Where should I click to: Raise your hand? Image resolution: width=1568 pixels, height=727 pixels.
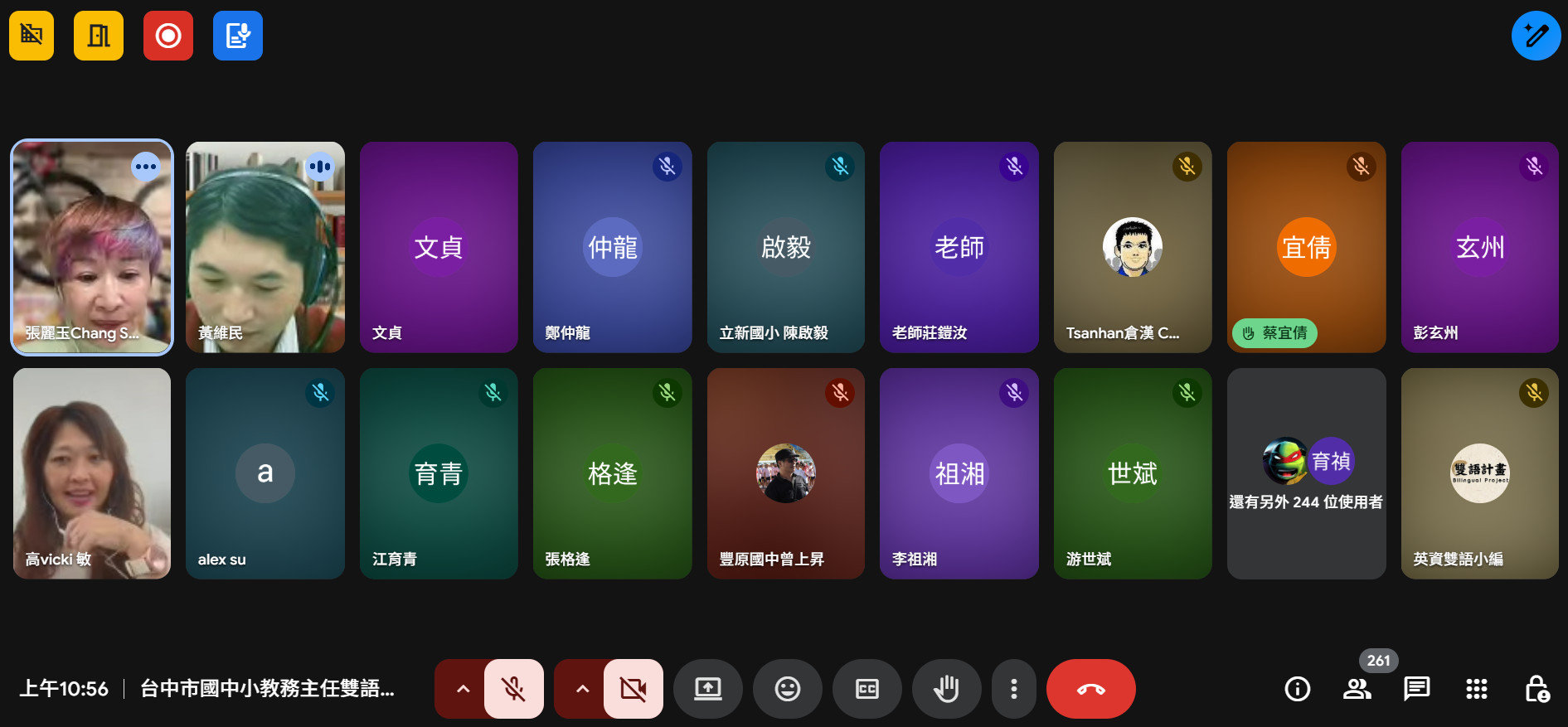(946, 689)
